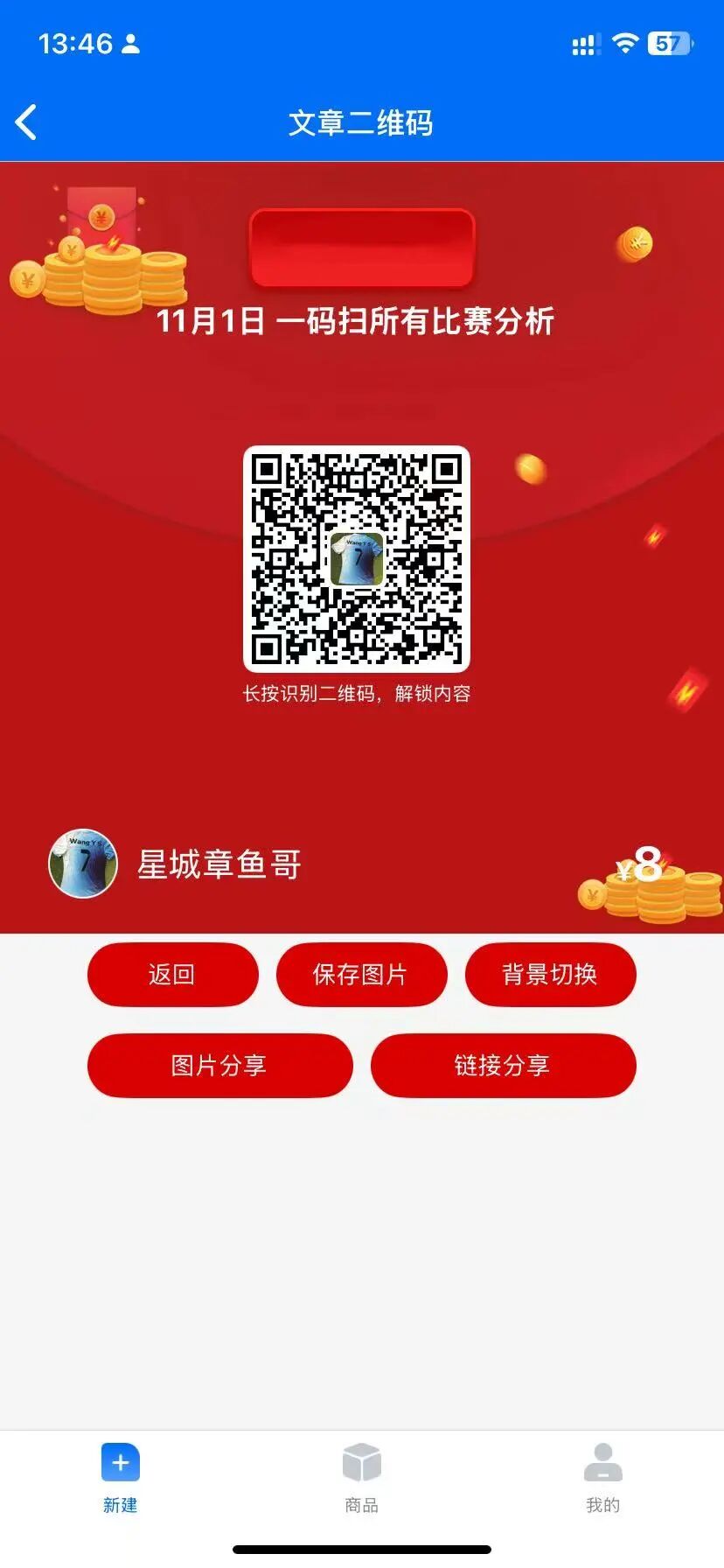Image resolution: width=724 pixels, height=1568 pixels.
Task: Go back using the top-left arrow
Action: pos(27,122)
